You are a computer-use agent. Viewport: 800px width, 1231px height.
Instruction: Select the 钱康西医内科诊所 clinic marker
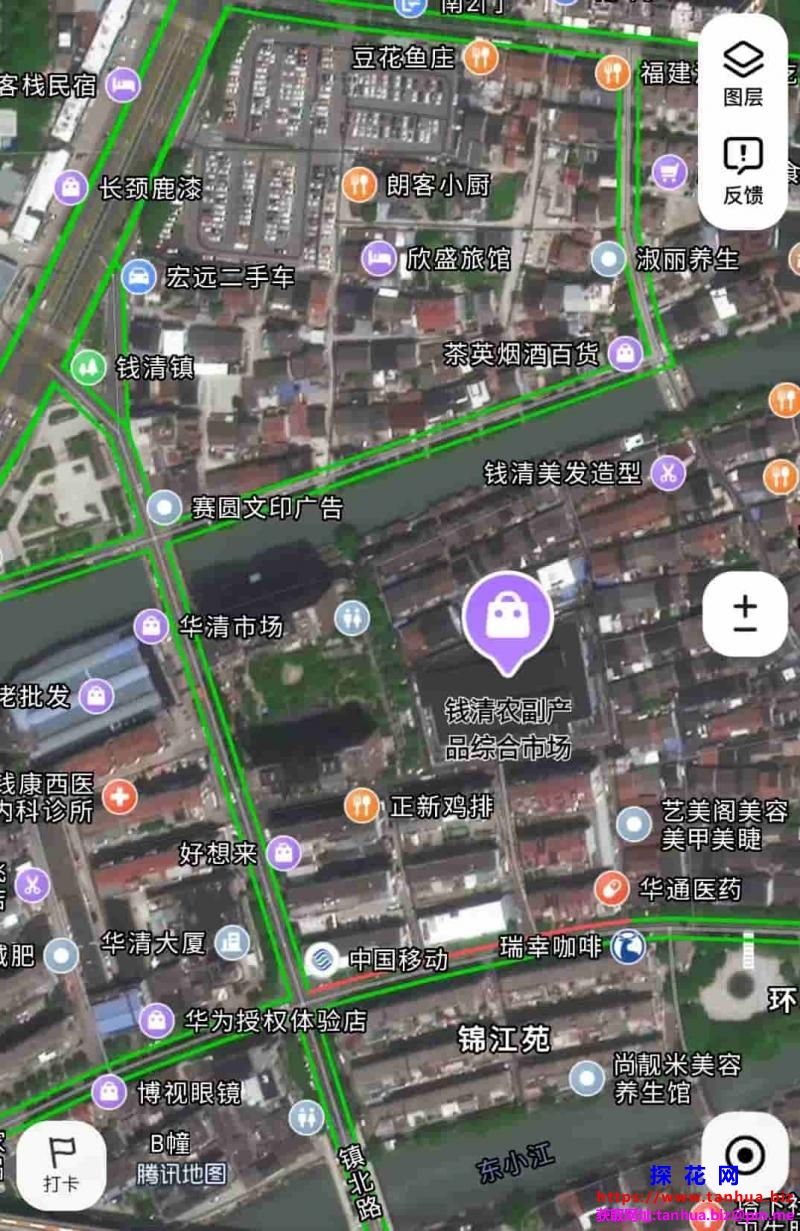tap(120, 797)
